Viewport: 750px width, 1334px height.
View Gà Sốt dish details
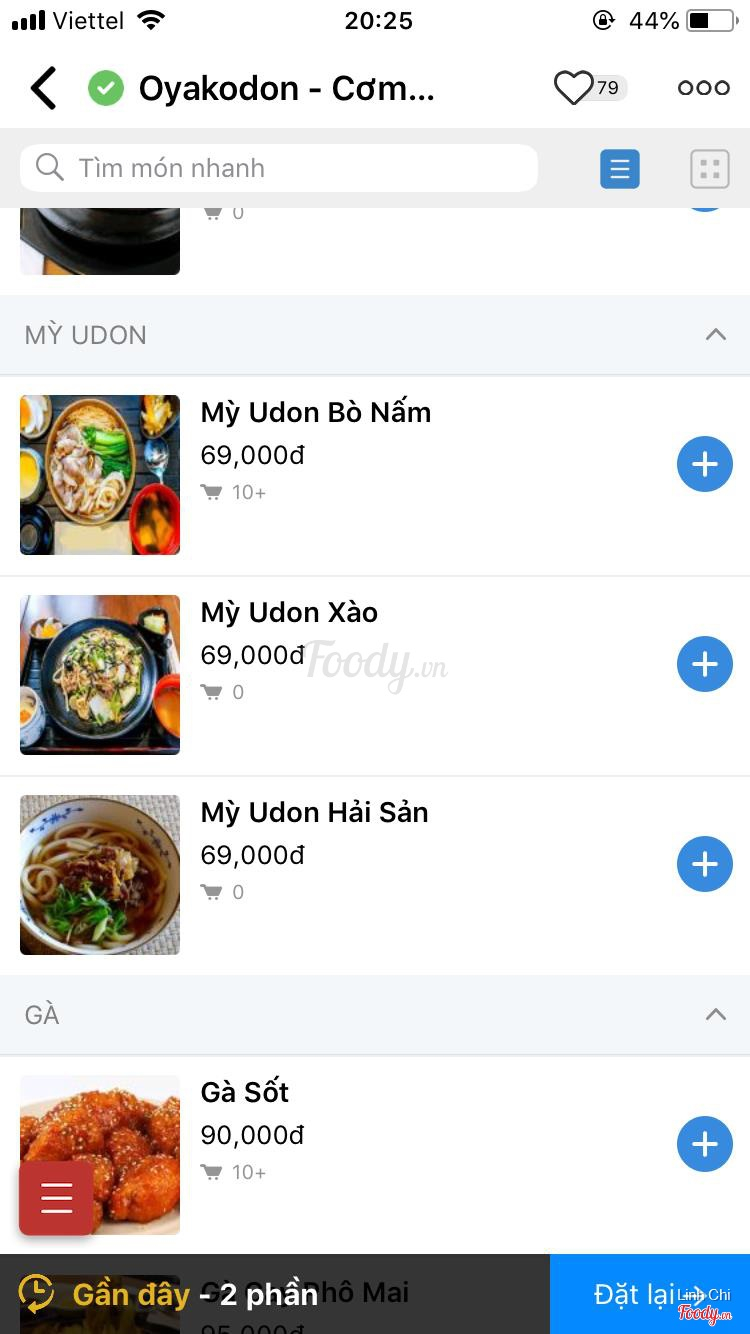244,1093
